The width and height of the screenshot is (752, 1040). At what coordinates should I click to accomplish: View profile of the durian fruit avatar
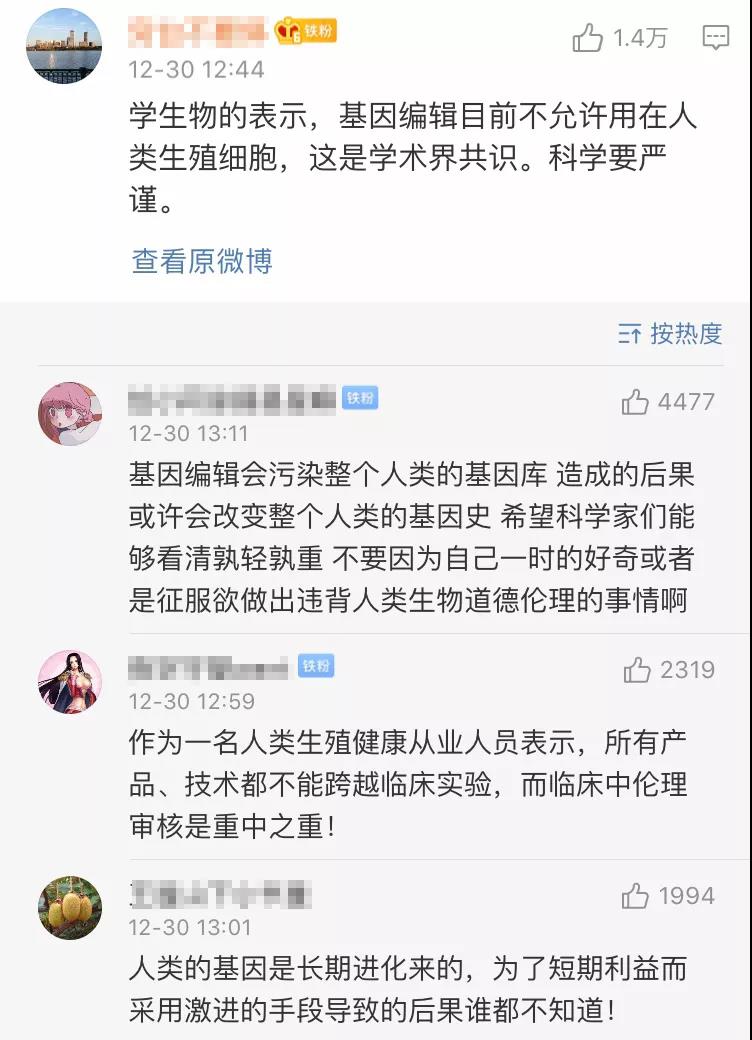point(70,908)
